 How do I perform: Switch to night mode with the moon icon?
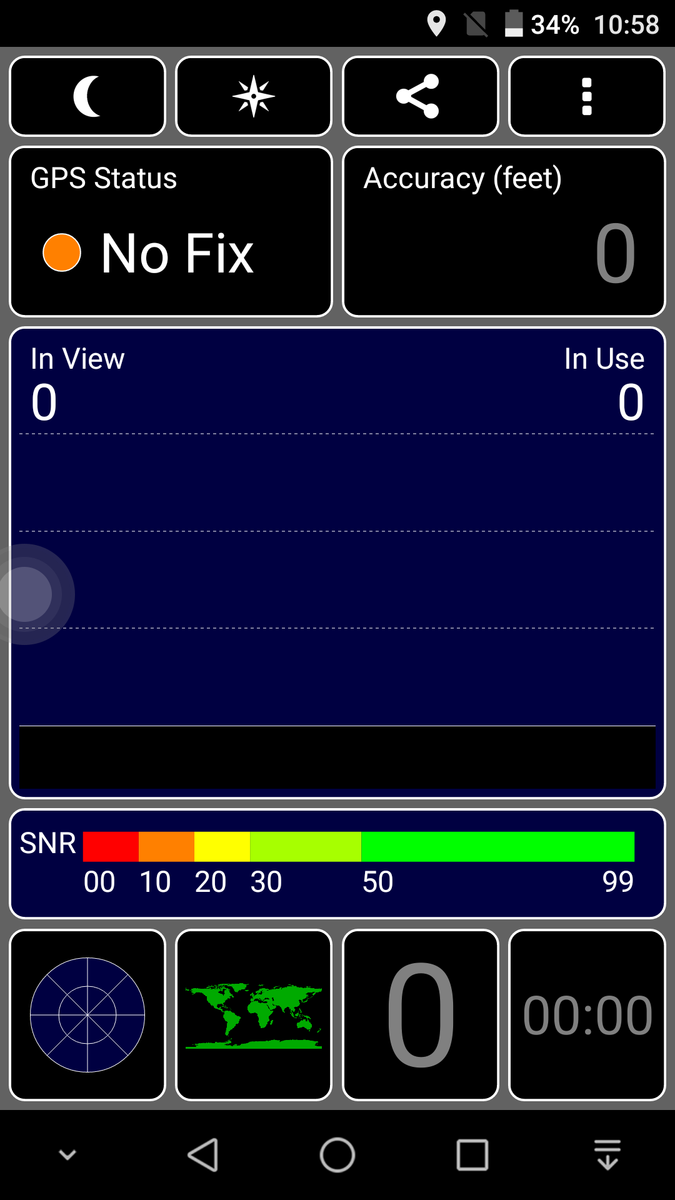[x=87, y=96]
